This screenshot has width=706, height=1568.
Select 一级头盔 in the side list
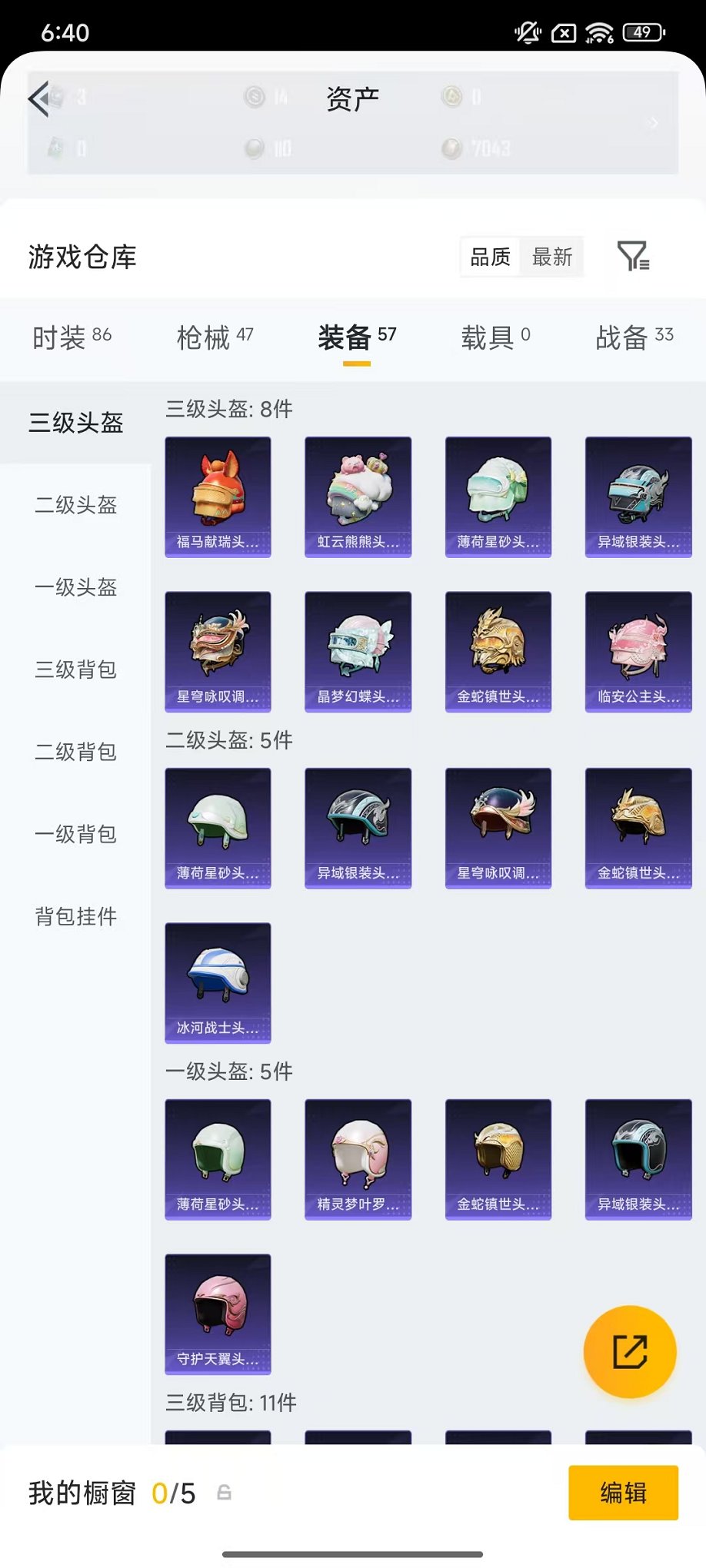tap(75, 587)
